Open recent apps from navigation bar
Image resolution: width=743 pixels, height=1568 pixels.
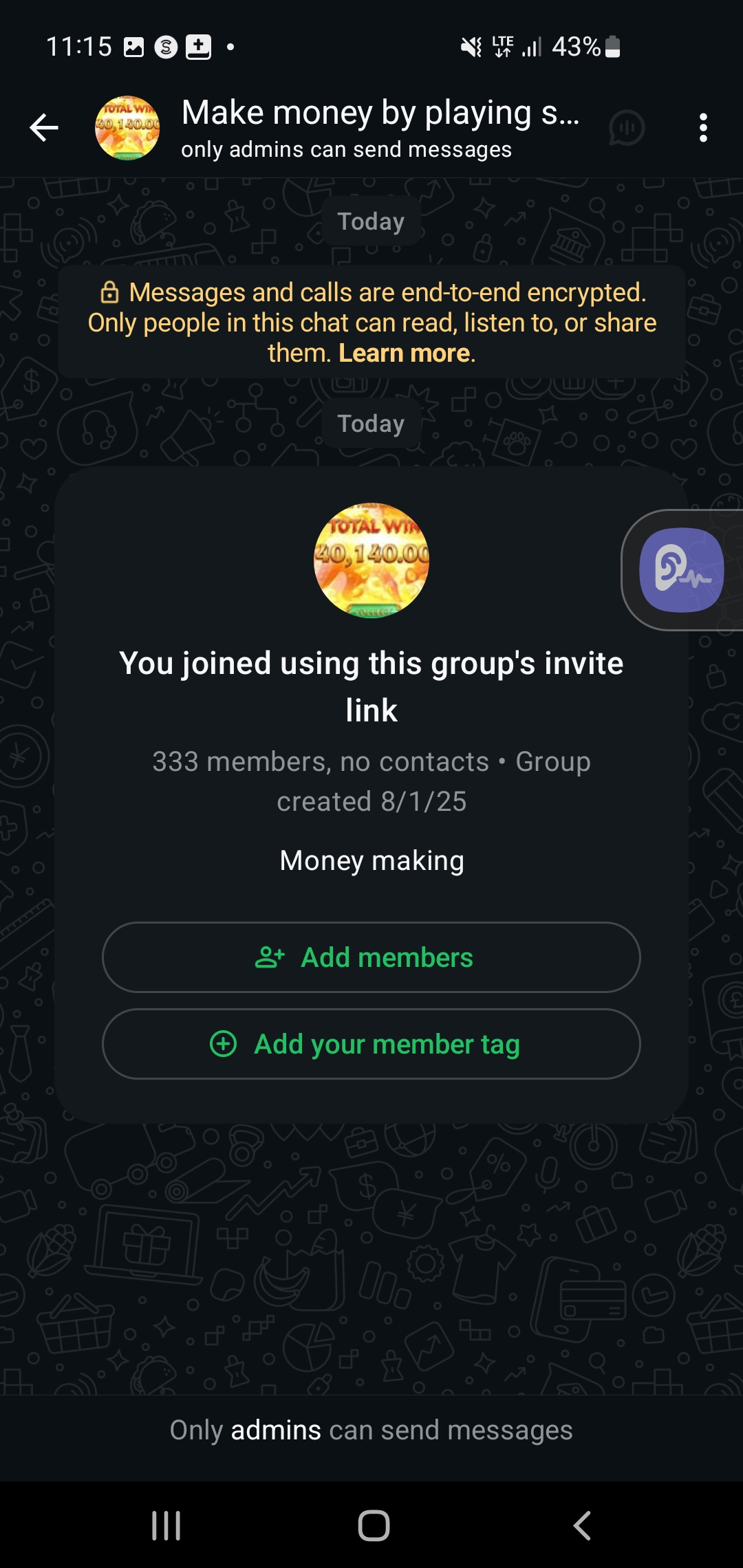point(166,1525)
